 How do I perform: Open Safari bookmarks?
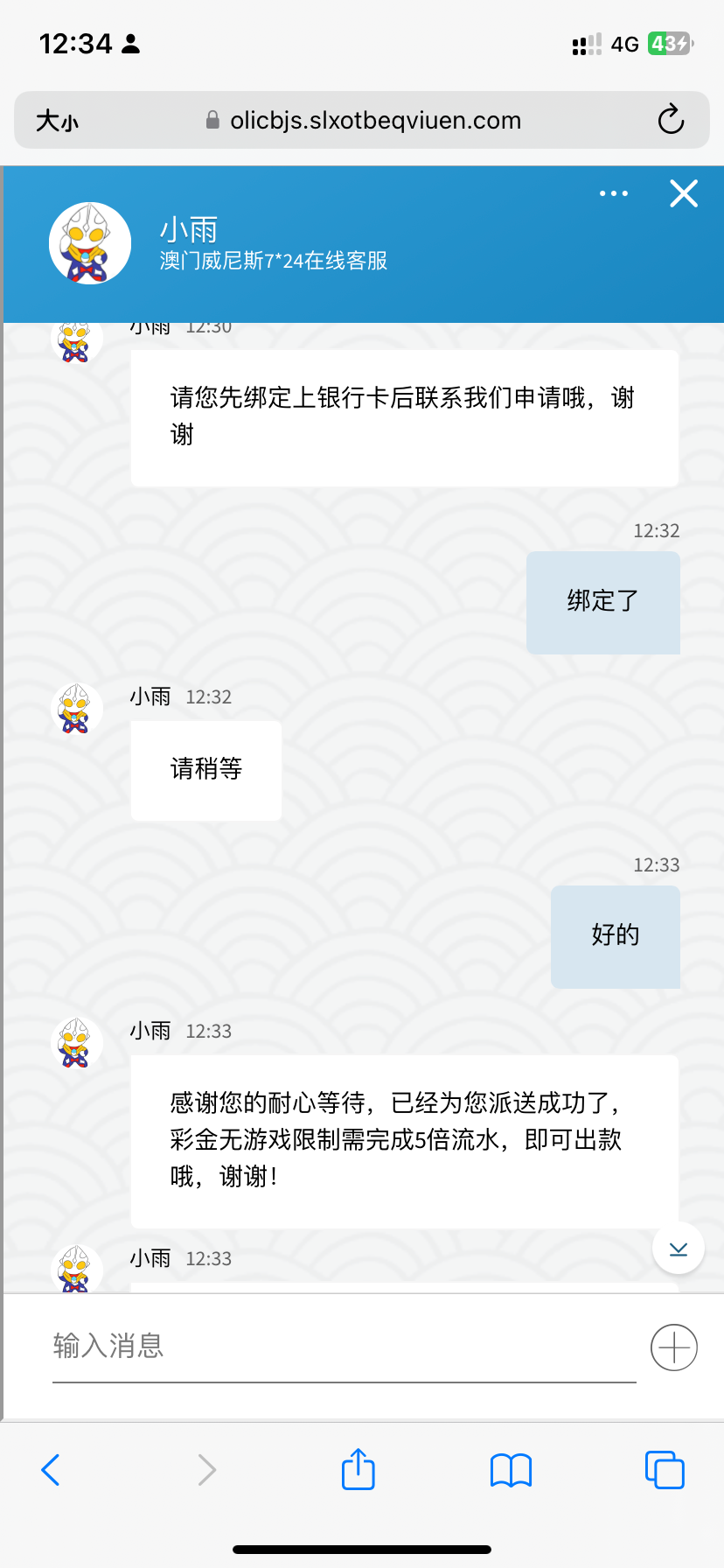pyautogui.click(x=511, y=1470)
